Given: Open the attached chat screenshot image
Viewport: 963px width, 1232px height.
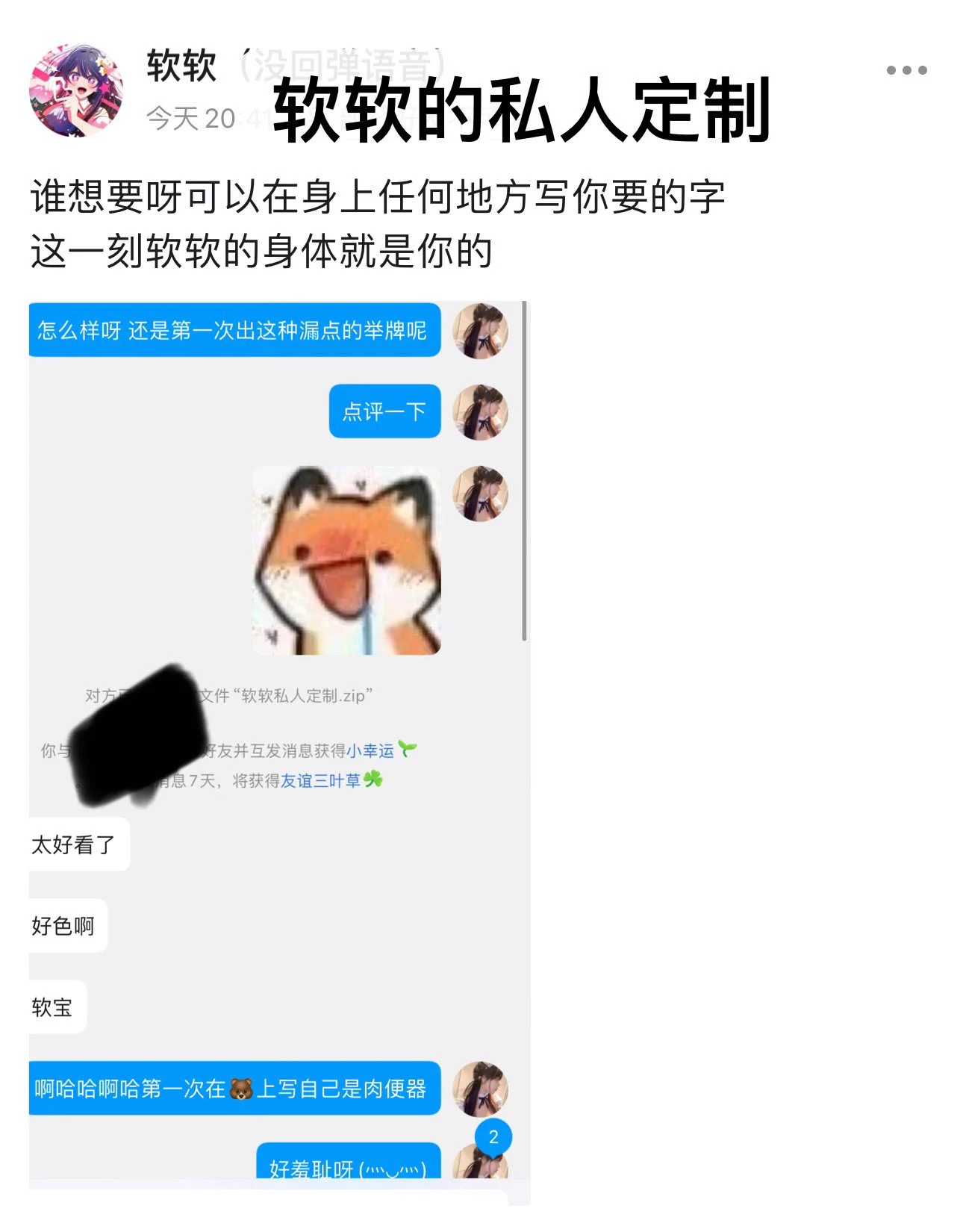Looking at the screenshot, I should point(279,747).
